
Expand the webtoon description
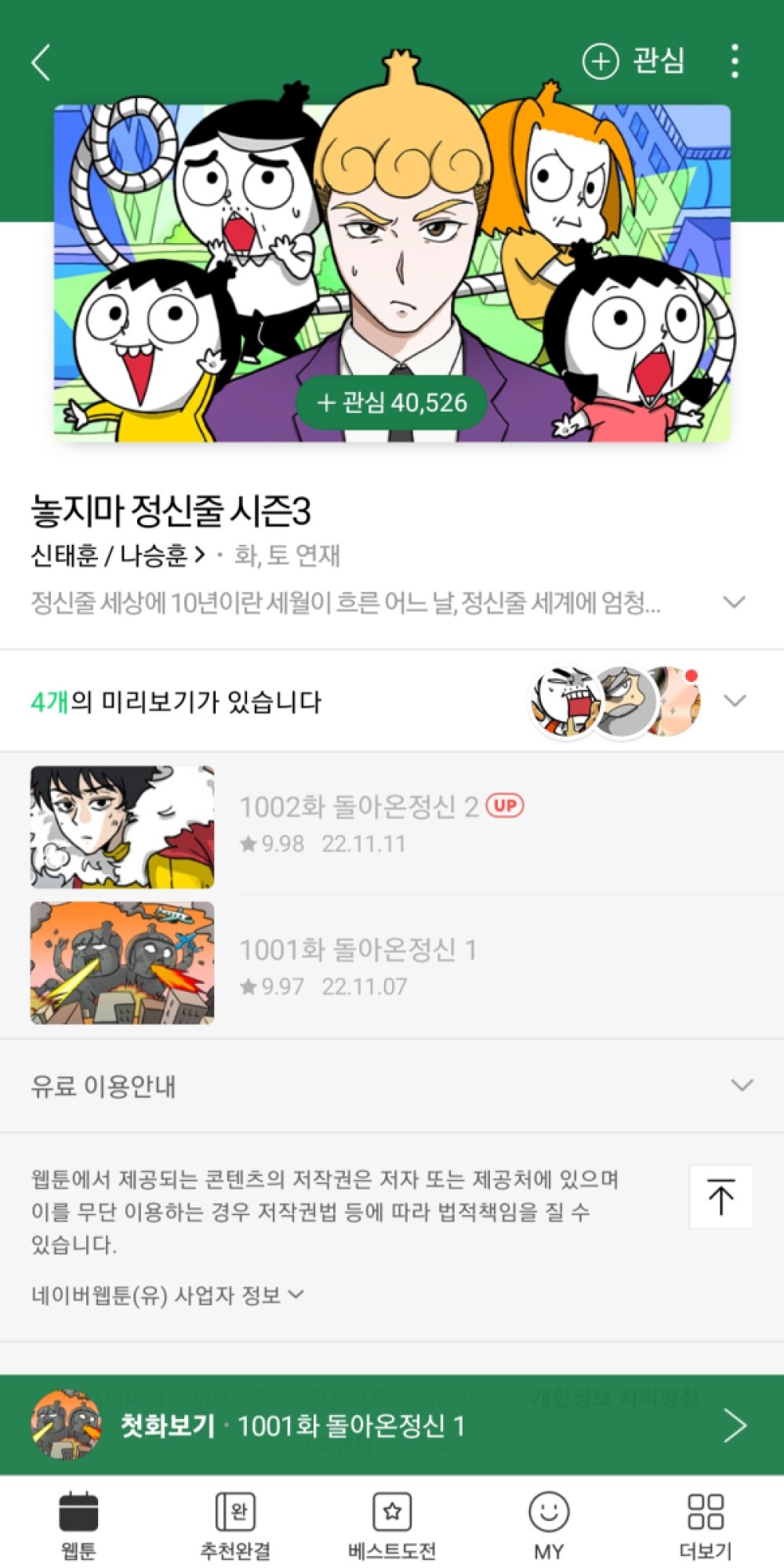[x=733, y=602]
